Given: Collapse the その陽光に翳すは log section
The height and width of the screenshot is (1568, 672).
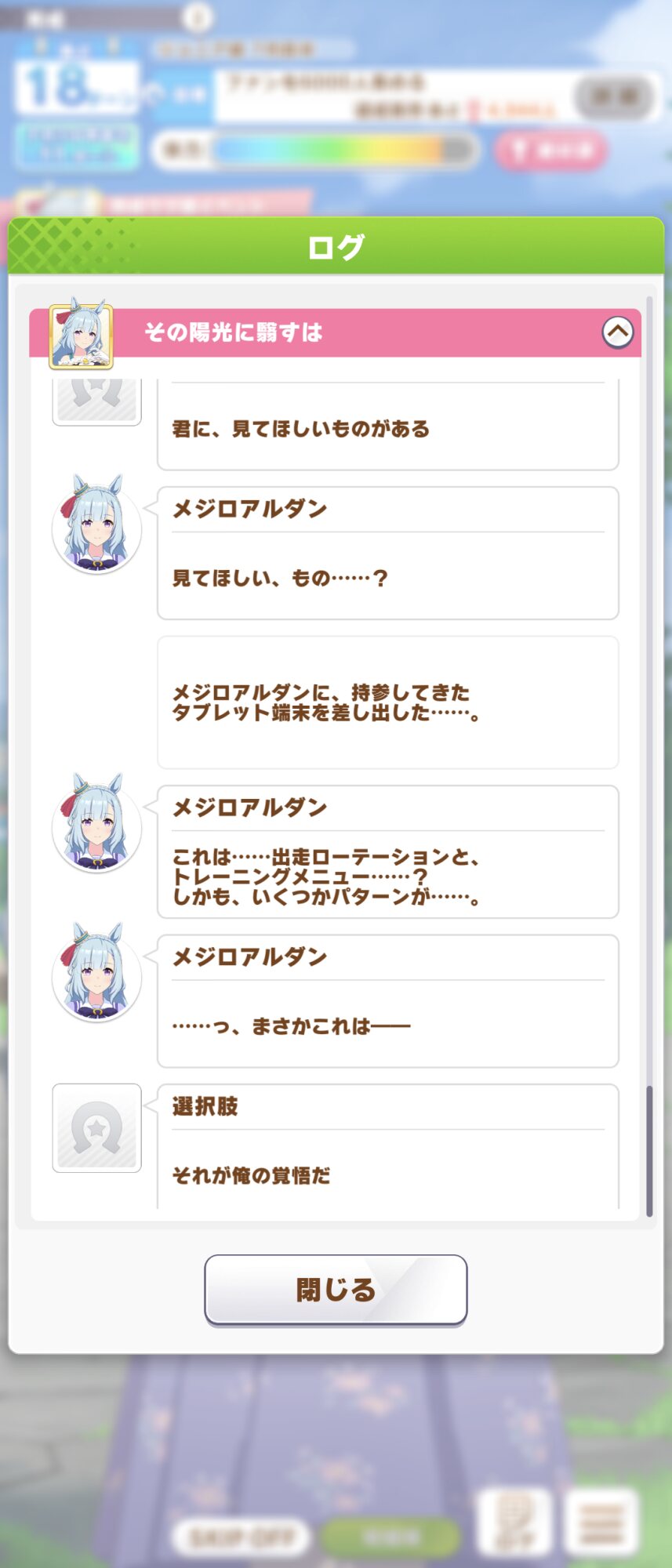Looking at the screenshot, I should coord(617,332).
